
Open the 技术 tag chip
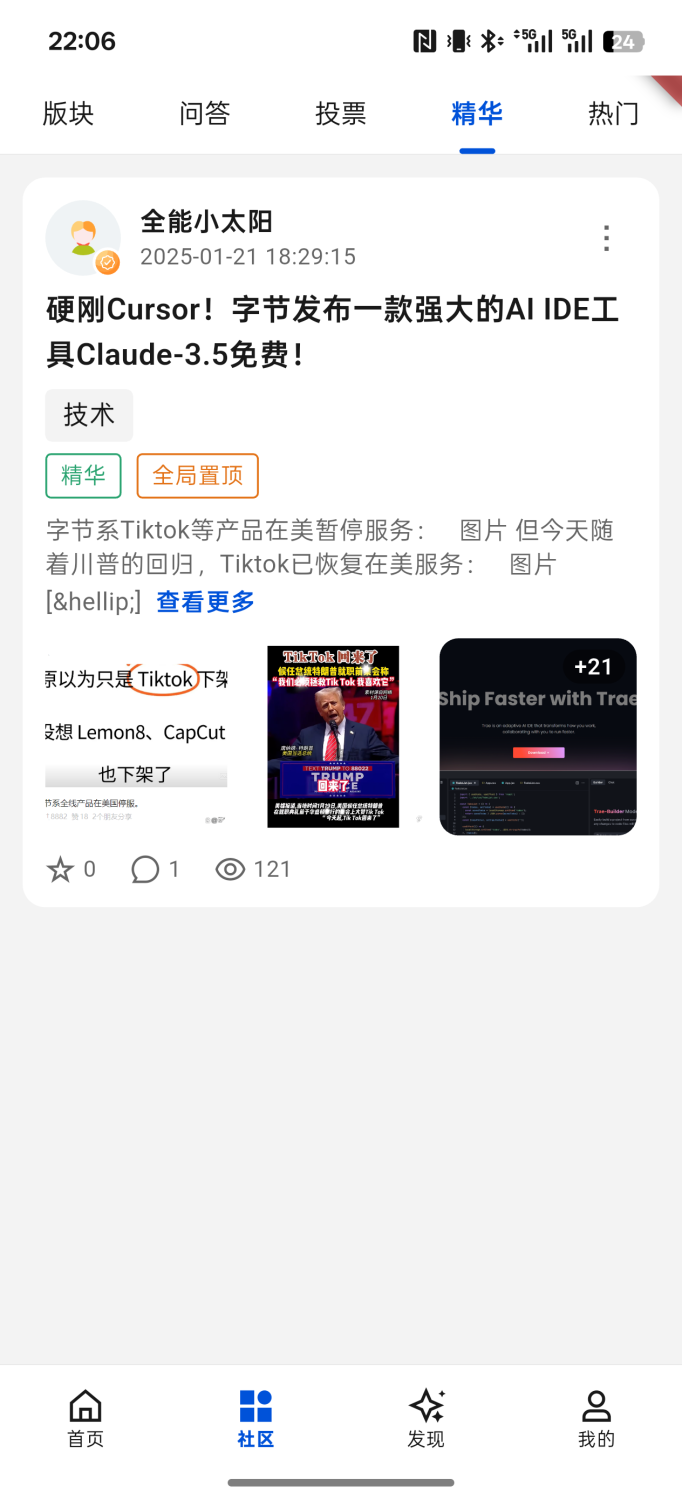(89, 415)
